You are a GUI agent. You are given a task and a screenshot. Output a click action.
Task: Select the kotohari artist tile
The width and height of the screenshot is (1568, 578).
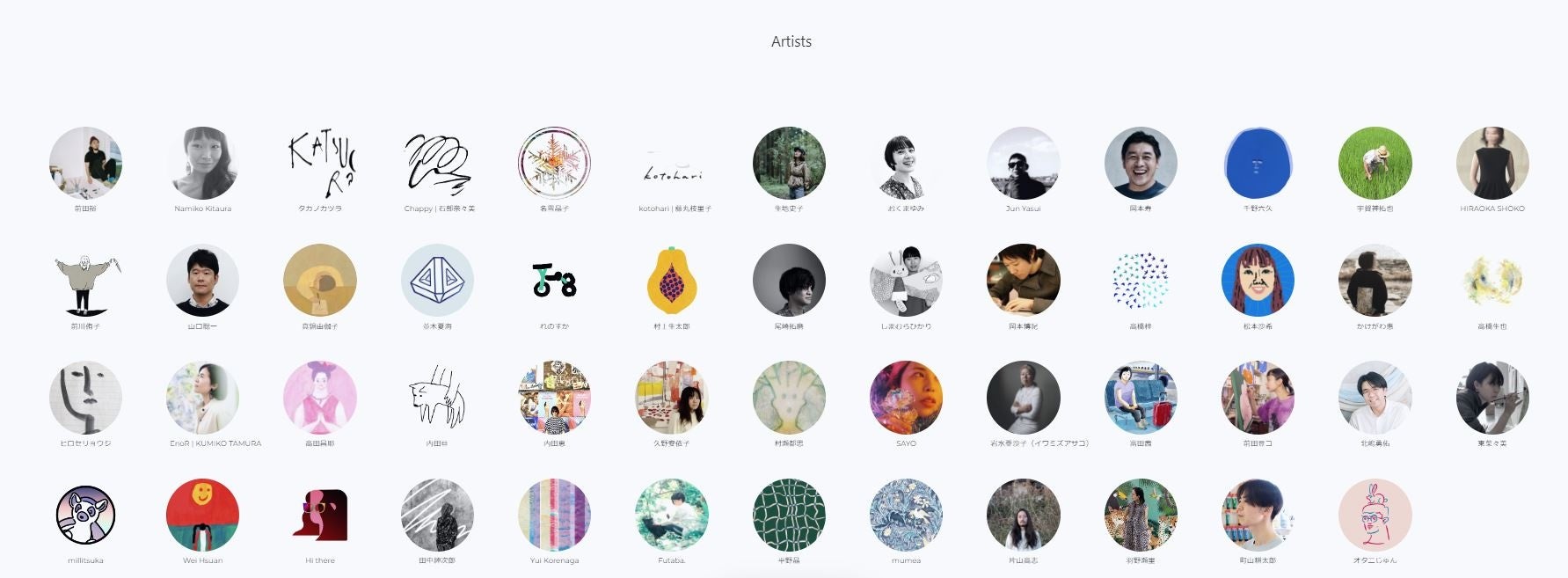point(672,163)
